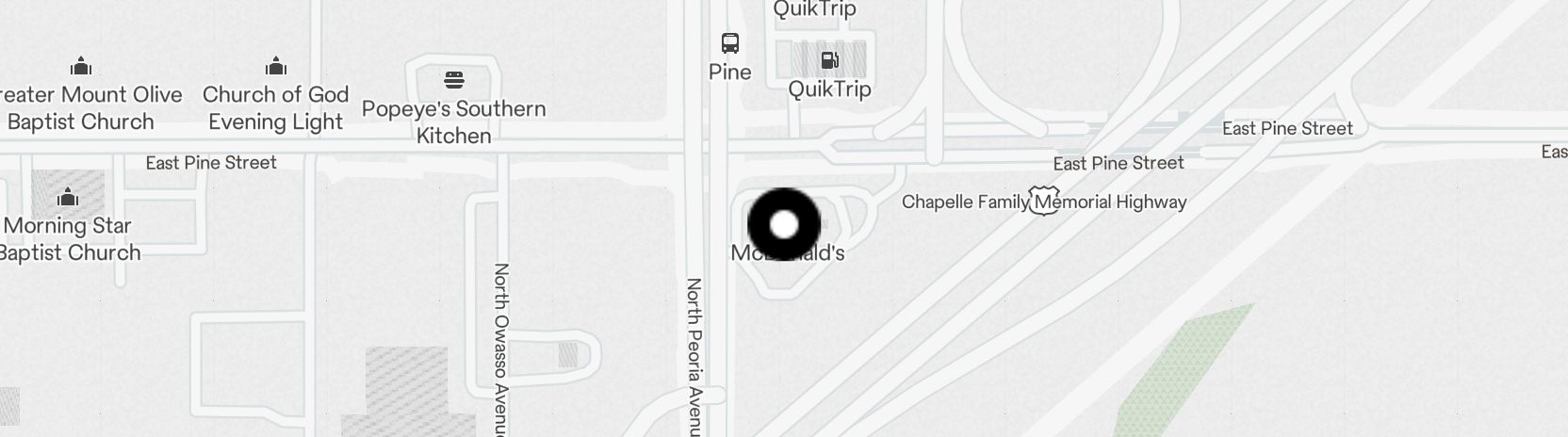Tap the Popeye's Southern Kitchen restaurant icon
The height and width of the screenshot is (437, 1568).
pos(454,78)
